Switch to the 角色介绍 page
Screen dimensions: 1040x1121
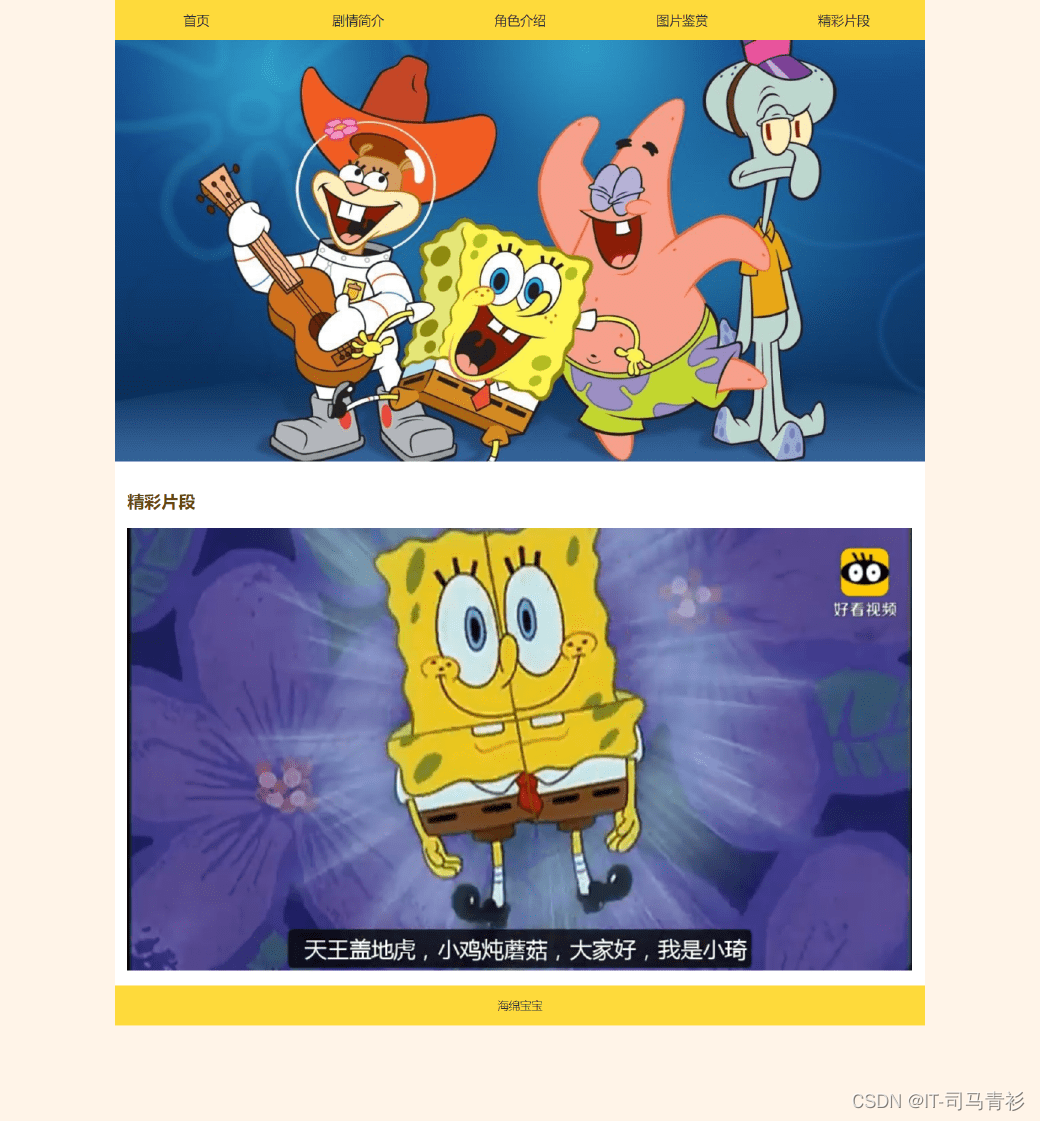(520, 21)
